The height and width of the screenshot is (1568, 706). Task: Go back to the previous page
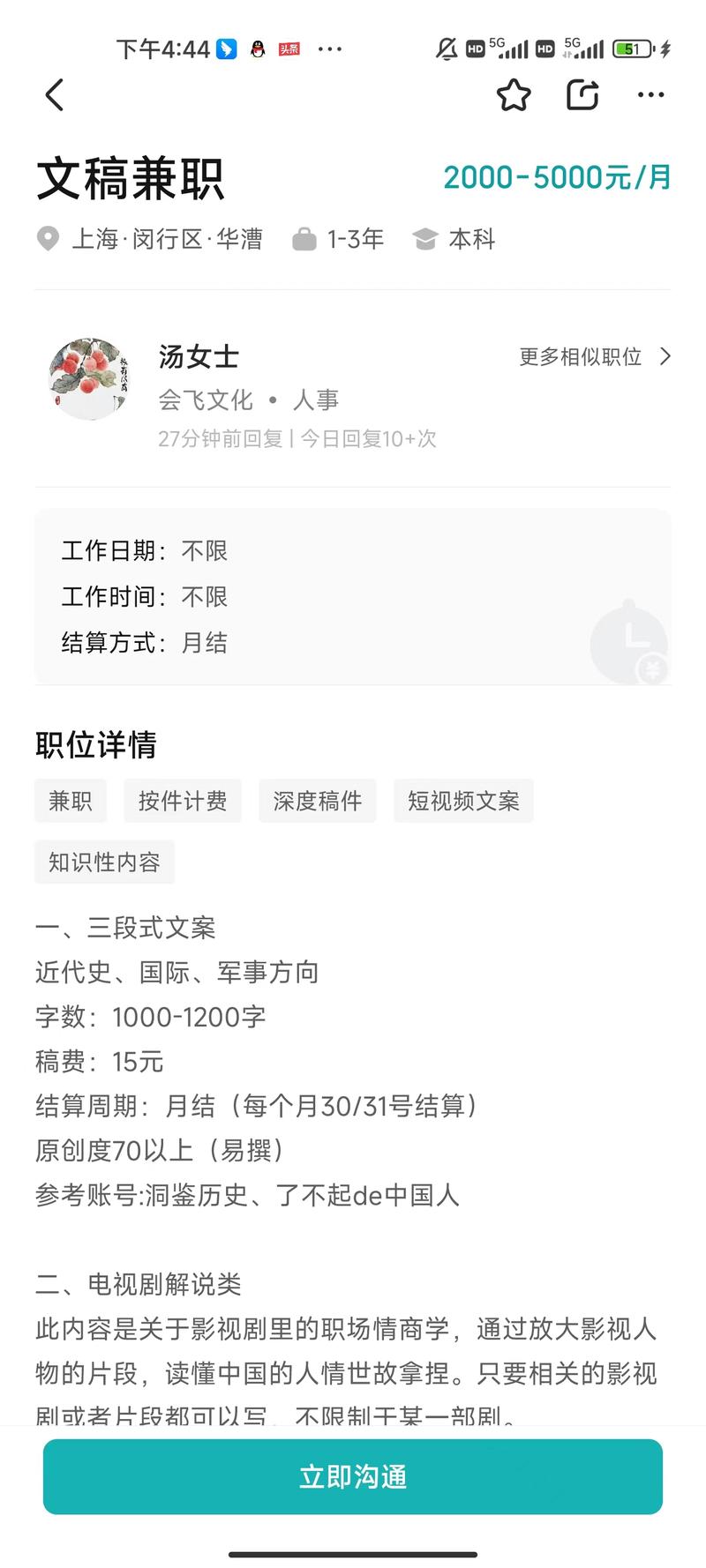point(55,94)
